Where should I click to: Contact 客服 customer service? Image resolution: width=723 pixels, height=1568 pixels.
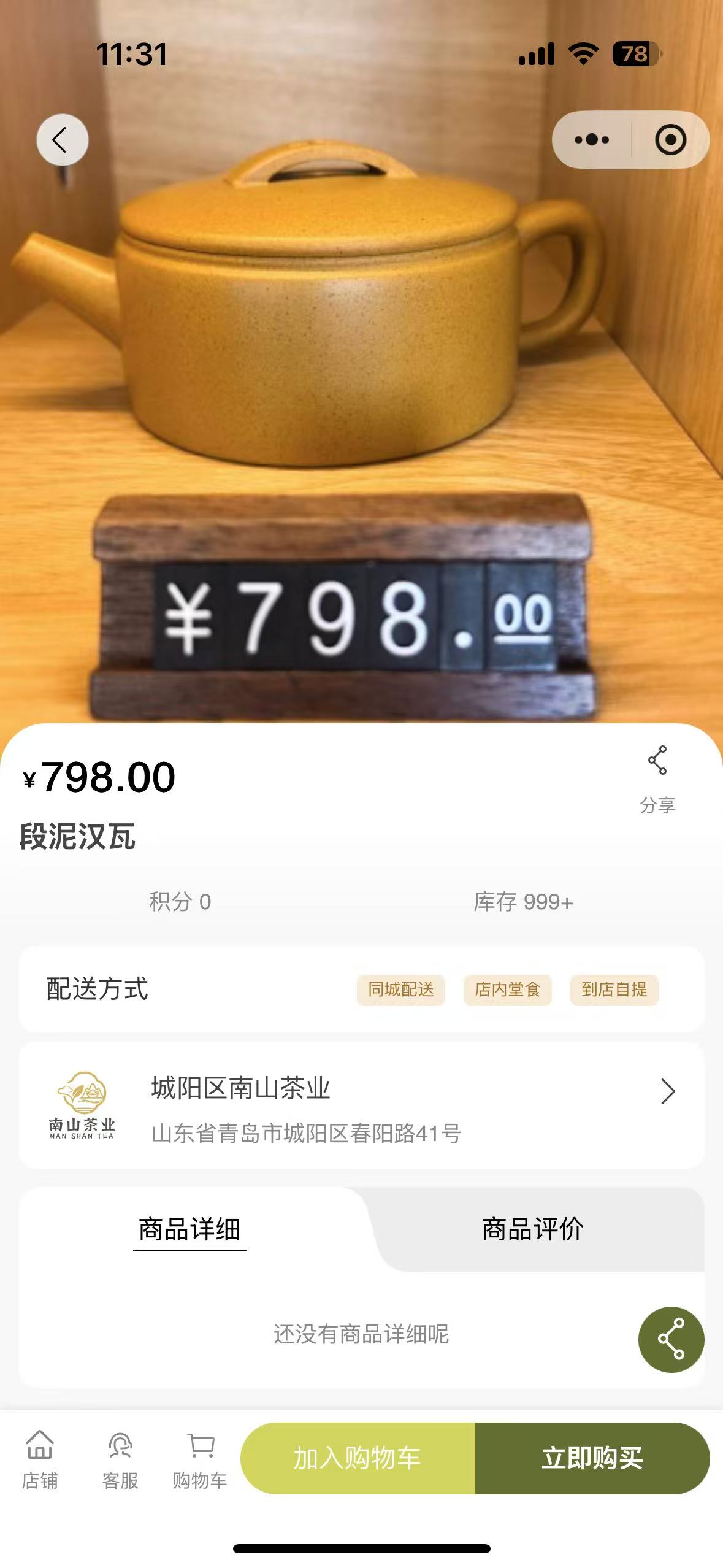pyautogui.click(x=120, y=1460)
